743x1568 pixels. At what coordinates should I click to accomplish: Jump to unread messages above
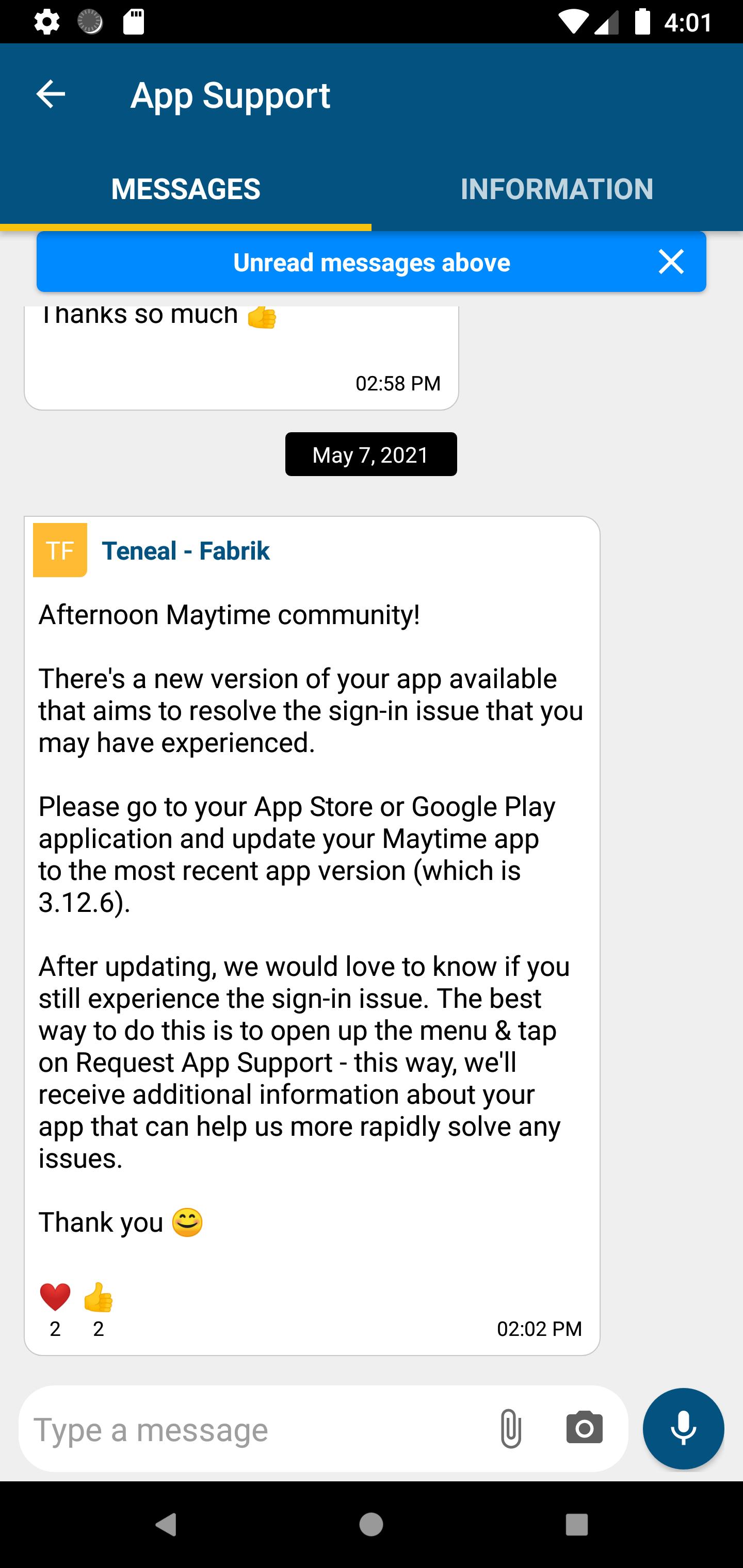(372, 263)
